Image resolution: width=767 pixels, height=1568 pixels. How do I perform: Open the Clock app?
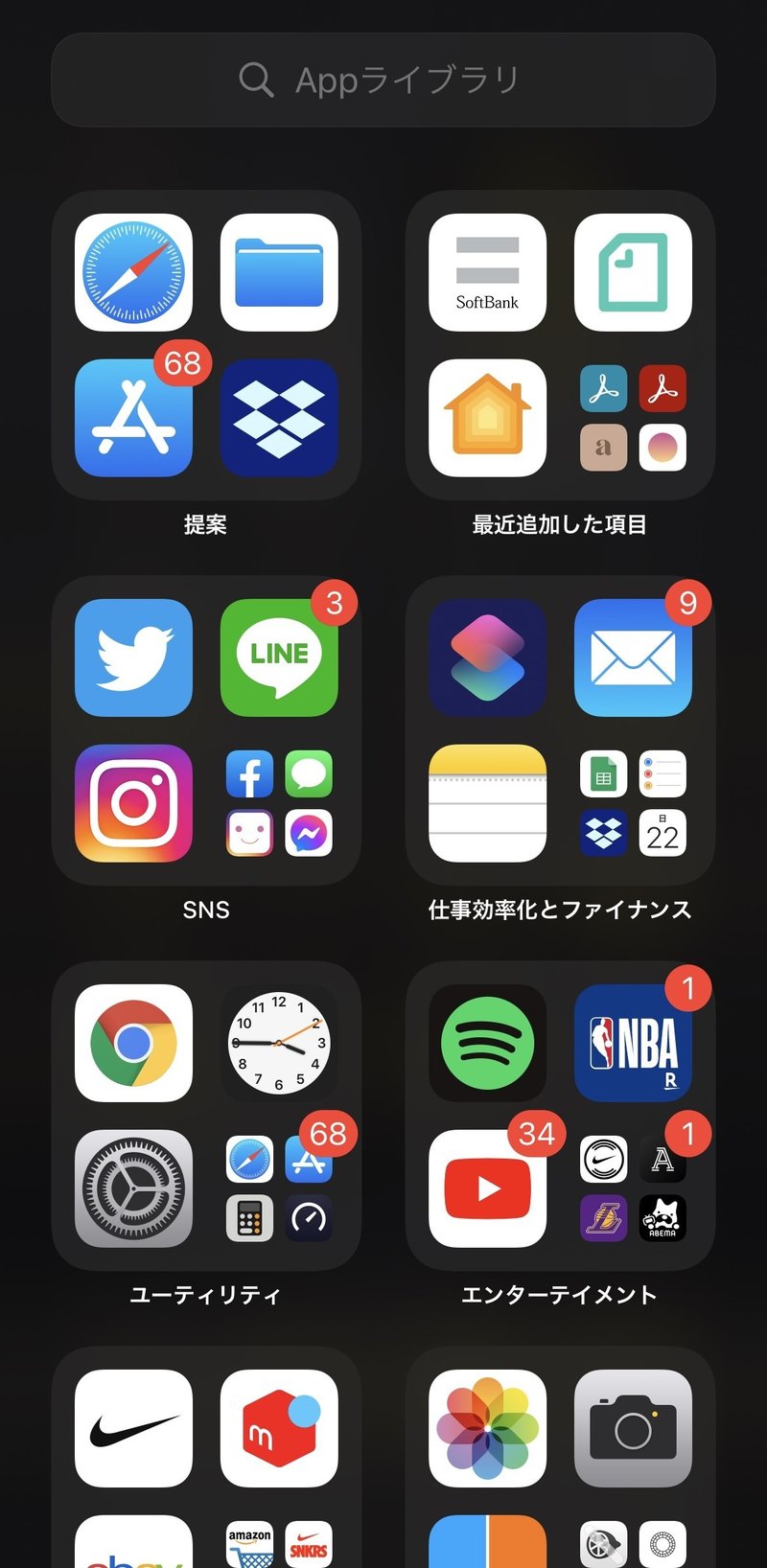279,1043
